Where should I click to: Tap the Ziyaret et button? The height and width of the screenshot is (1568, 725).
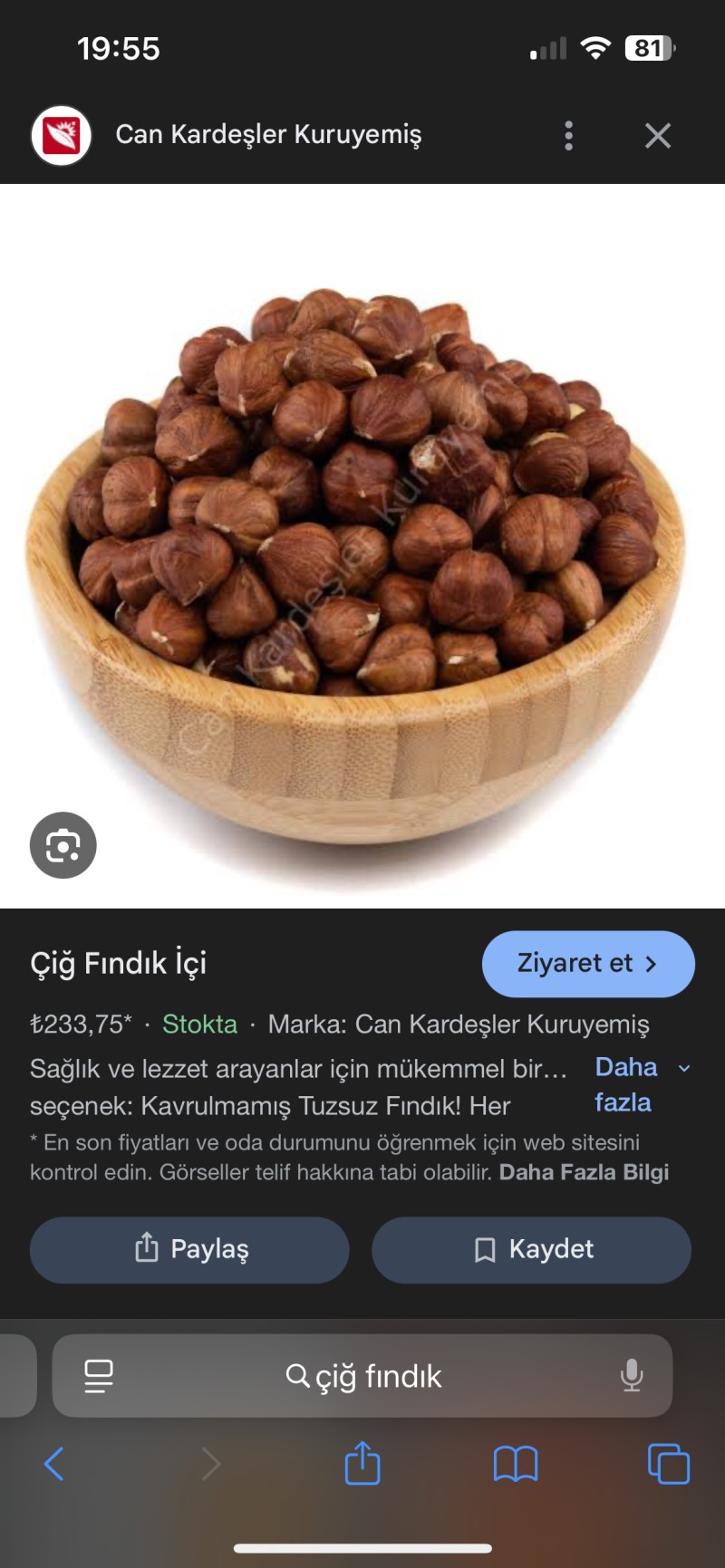(588, 963)
